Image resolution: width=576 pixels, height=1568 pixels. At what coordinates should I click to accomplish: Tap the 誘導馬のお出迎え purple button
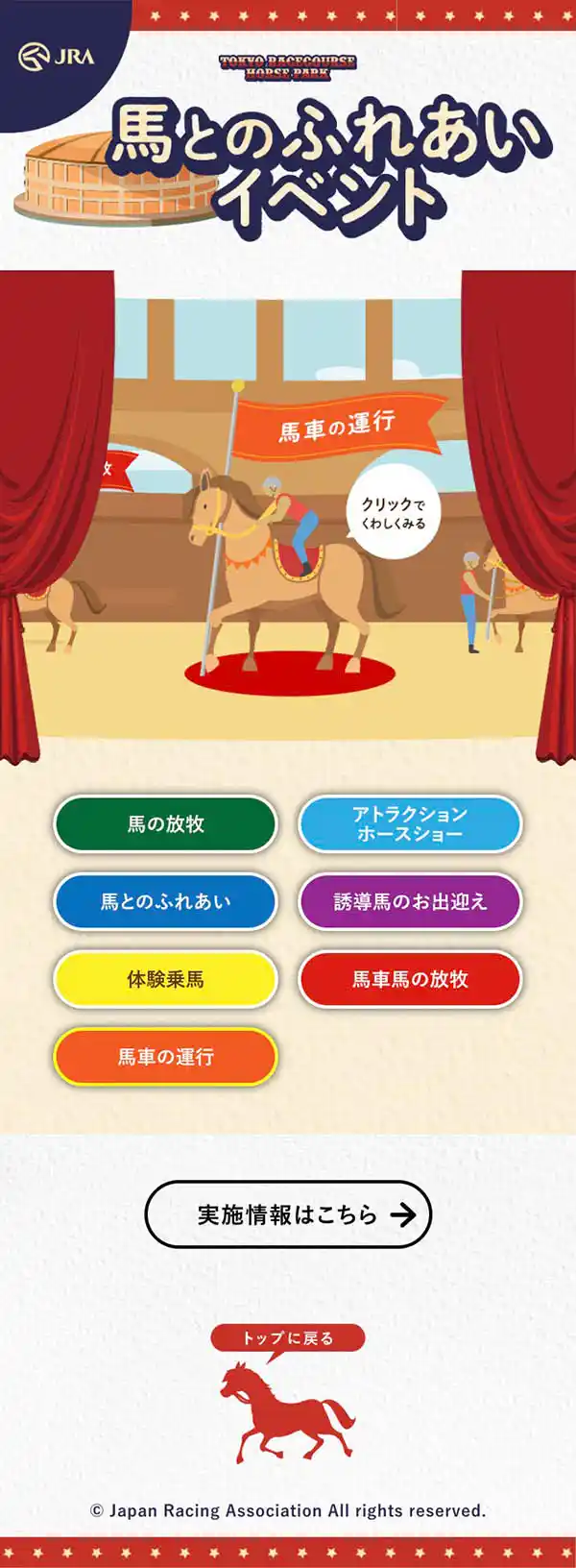(410, 902)
